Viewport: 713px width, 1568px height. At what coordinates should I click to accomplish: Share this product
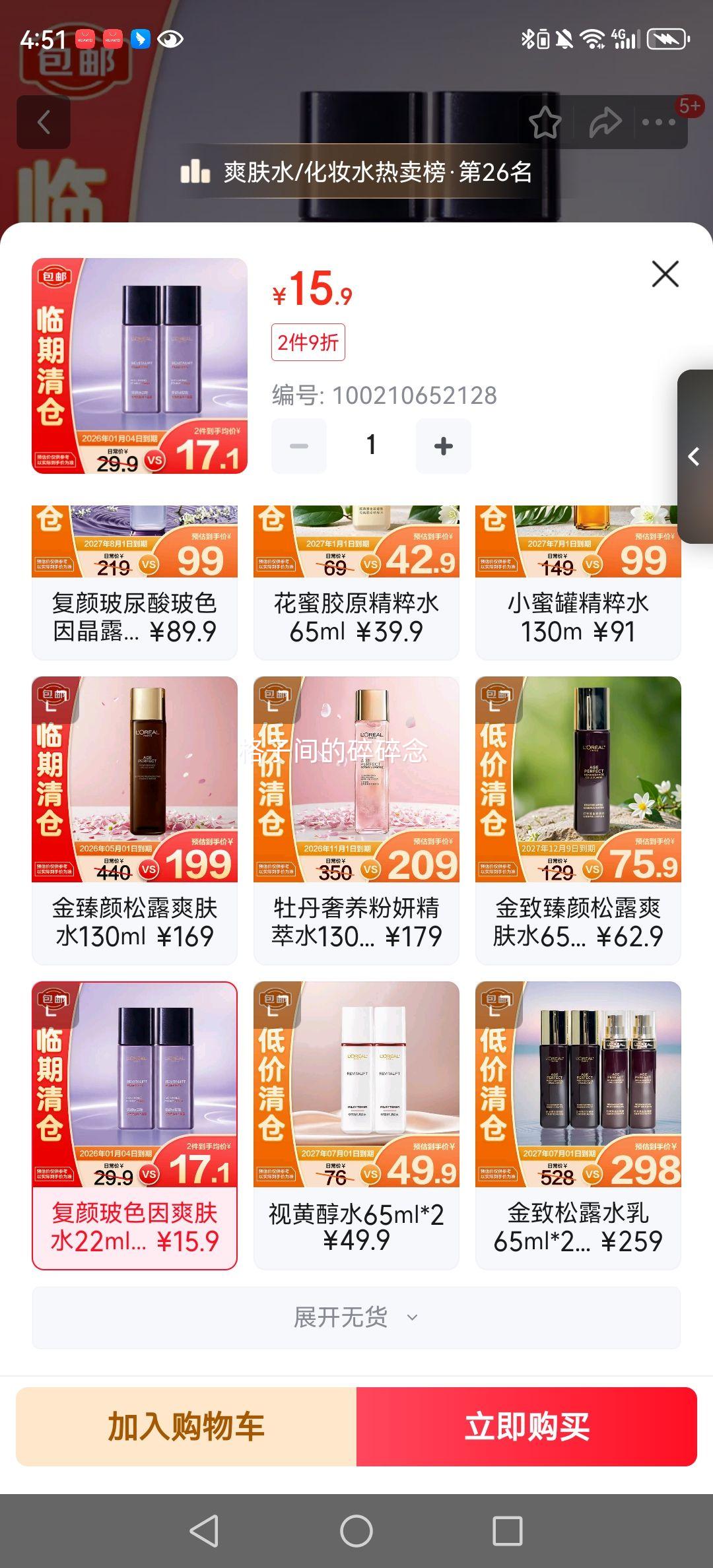tap(605, 123)
